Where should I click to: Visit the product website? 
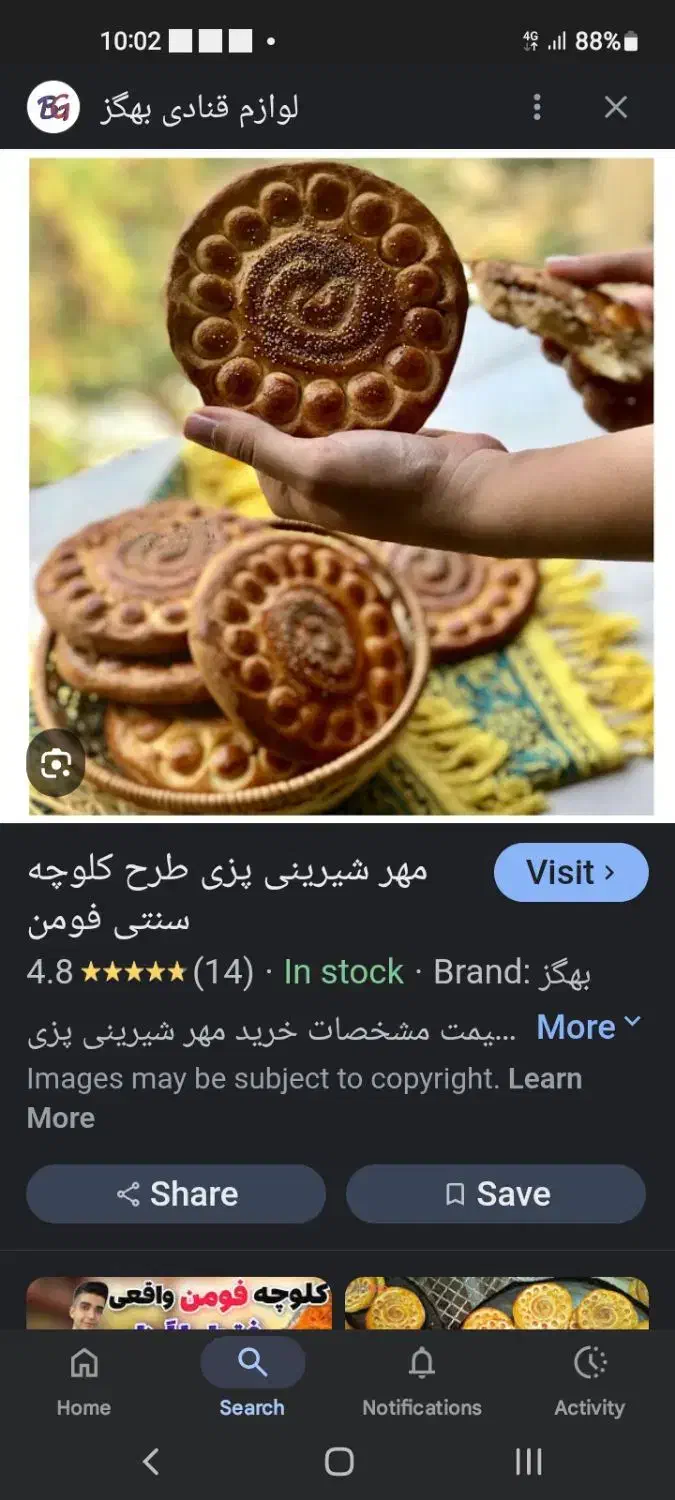pyautogui.click(x=571, y=872)
